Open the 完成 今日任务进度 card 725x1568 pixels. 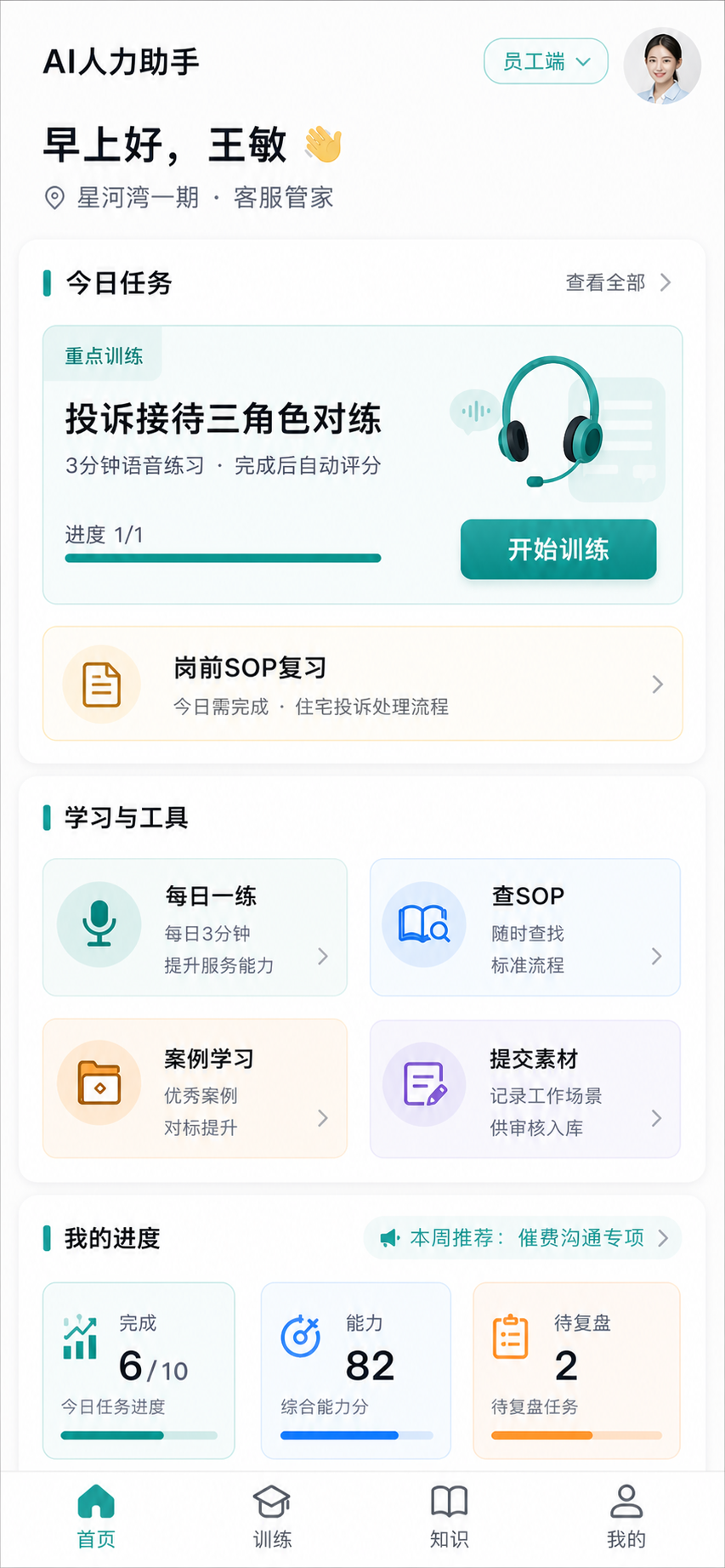tap(139, 1370)
